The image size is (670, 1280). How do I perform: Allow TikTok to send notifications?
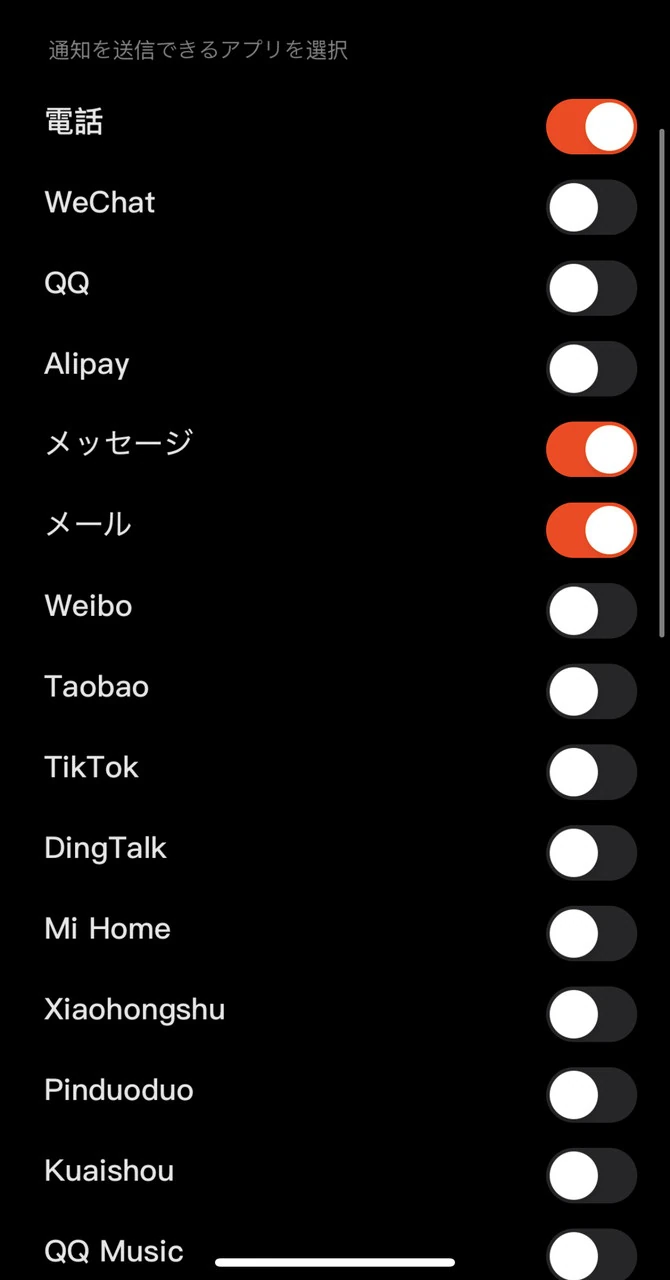(591, 772)
